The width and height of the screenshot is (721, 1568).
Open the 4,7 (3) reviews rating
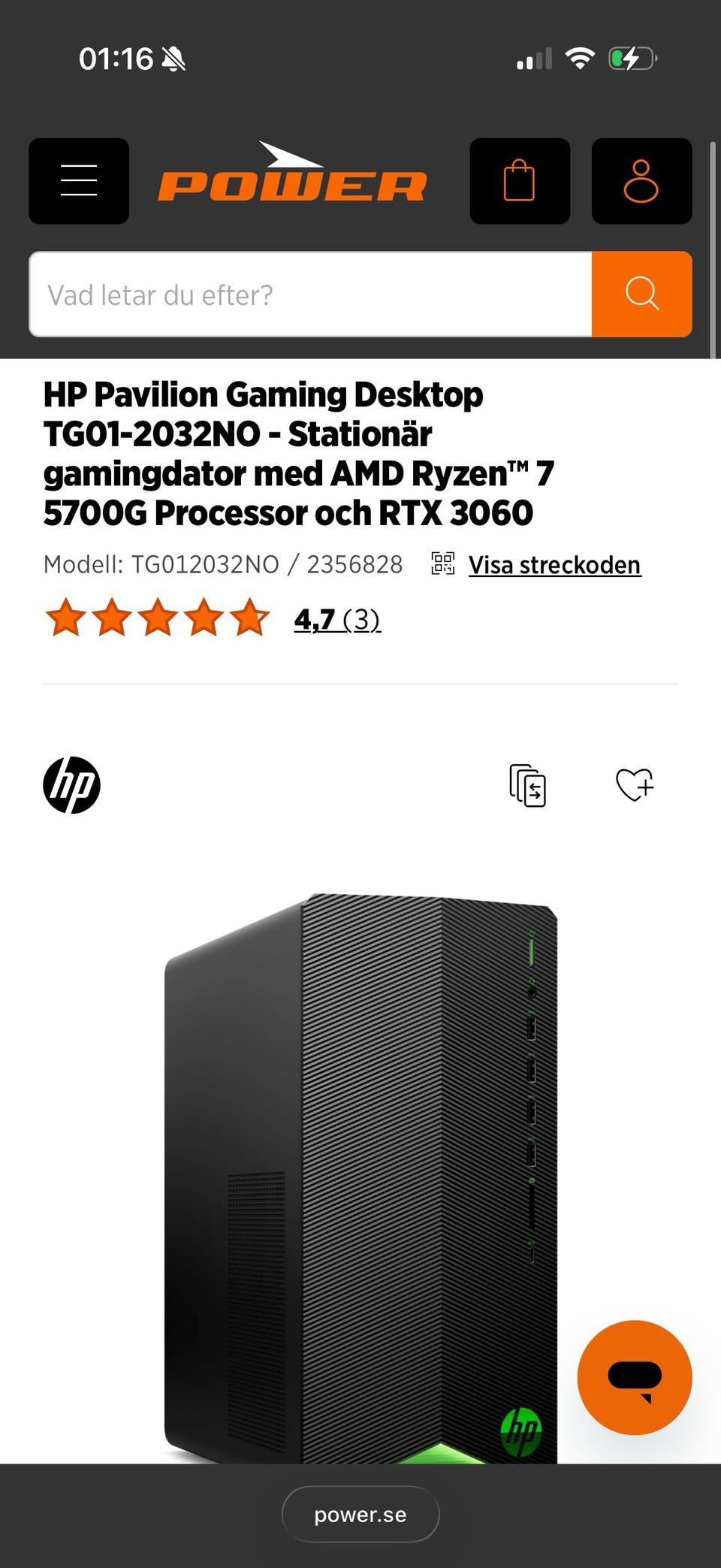click(x=337, y=619)
